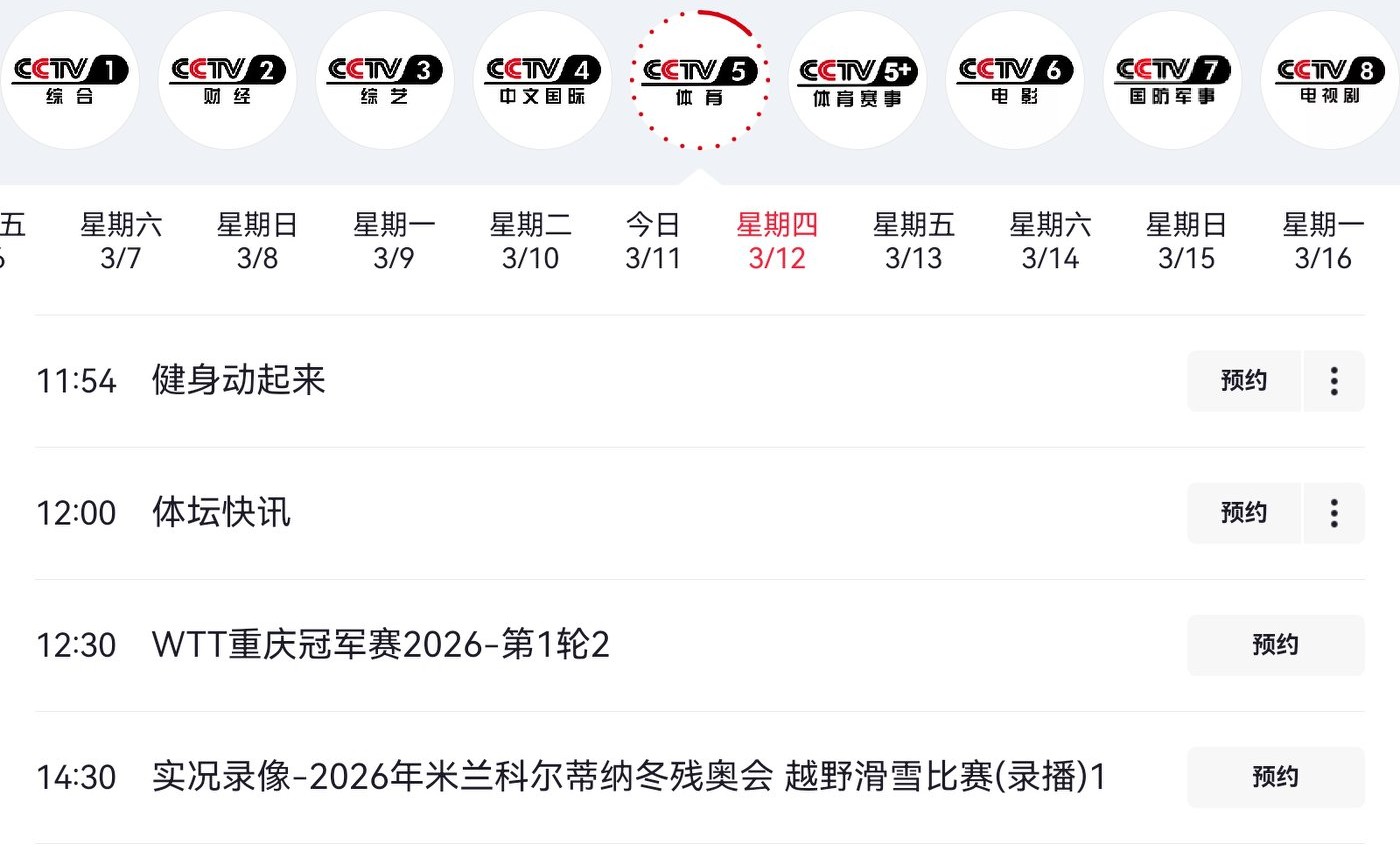Open the CCTV-7 国防军事 channel
The width and height of the screenshot is (1400, 863).
pyautogui.click(x=1172, y=80)
